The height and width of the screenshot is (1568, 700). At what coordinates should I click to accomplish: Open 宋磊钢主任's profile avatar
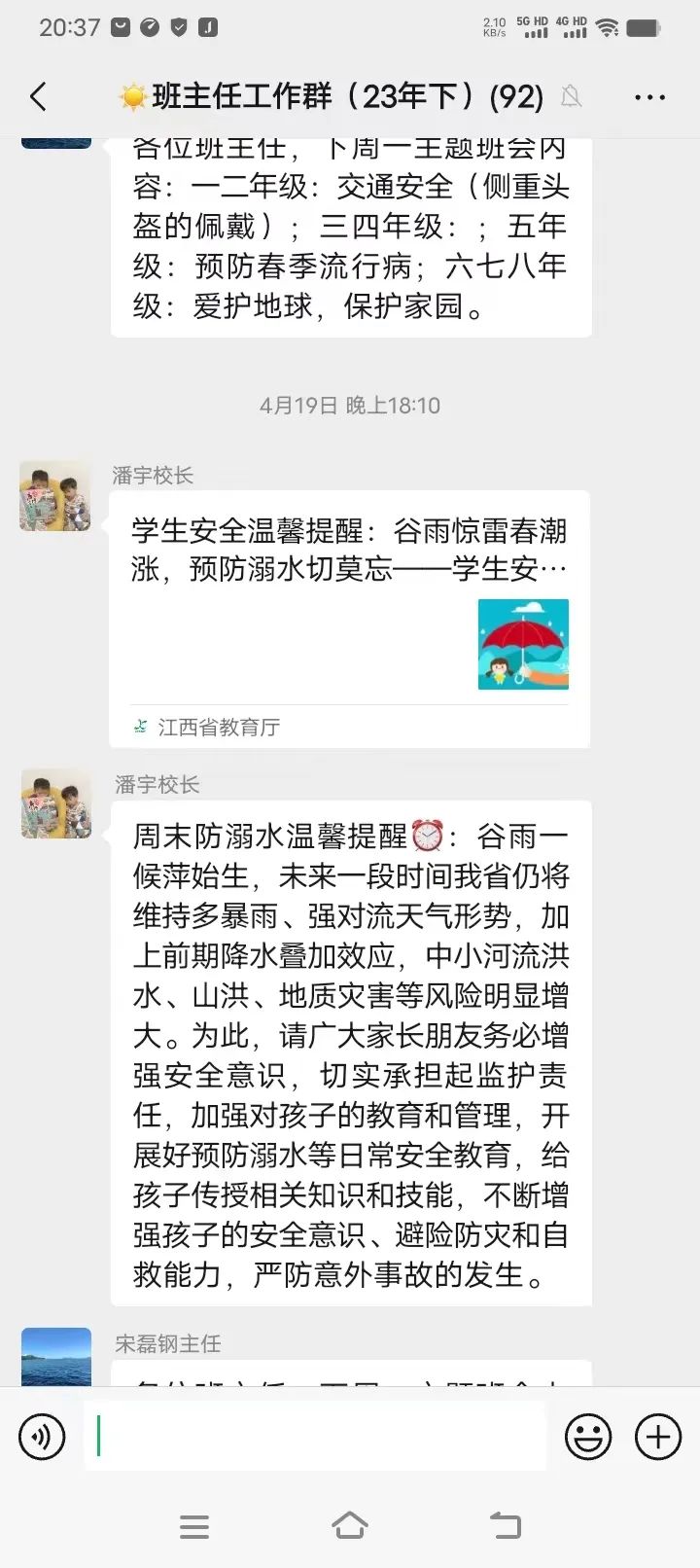55,1357
